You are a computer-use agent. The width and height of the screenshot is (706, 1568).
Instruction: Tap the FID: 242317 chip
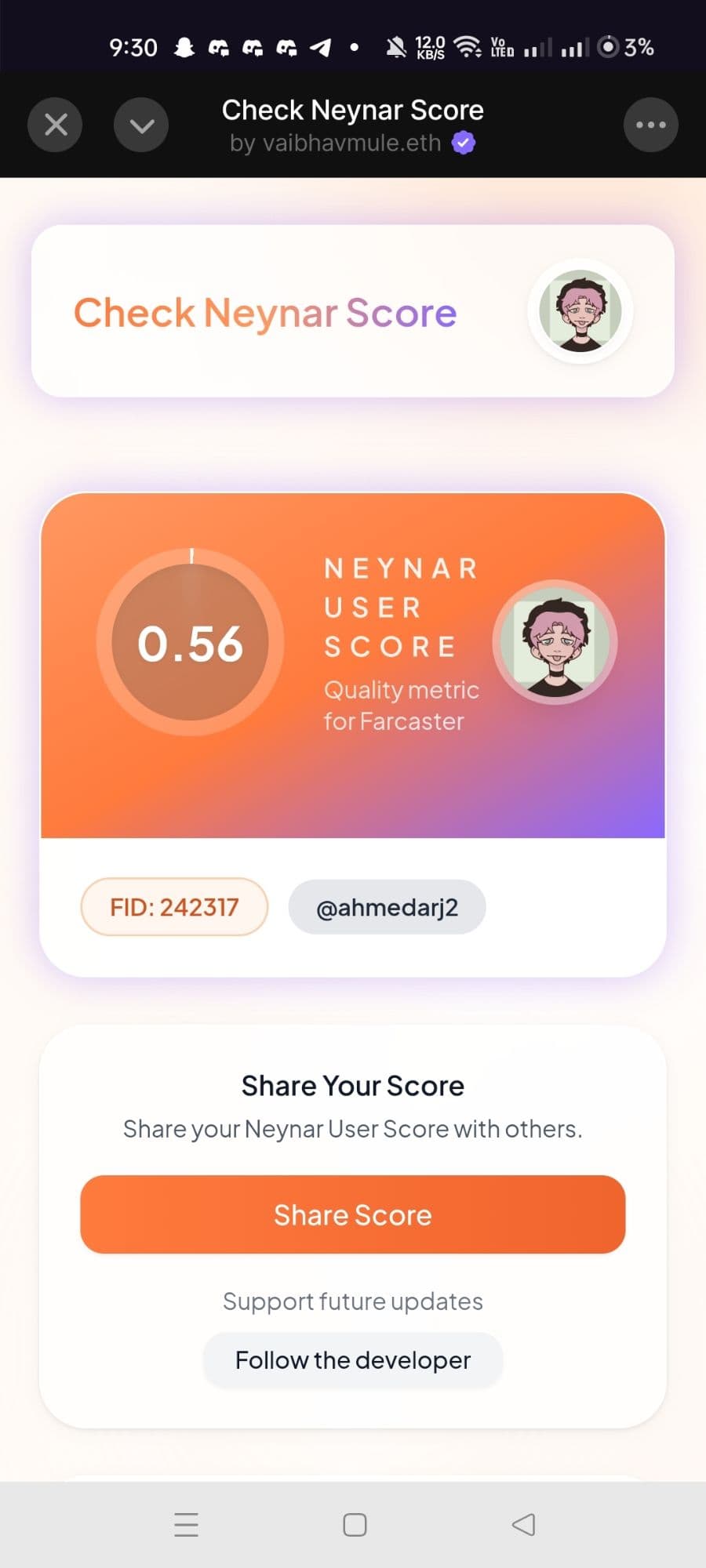[x=174, y=907]
